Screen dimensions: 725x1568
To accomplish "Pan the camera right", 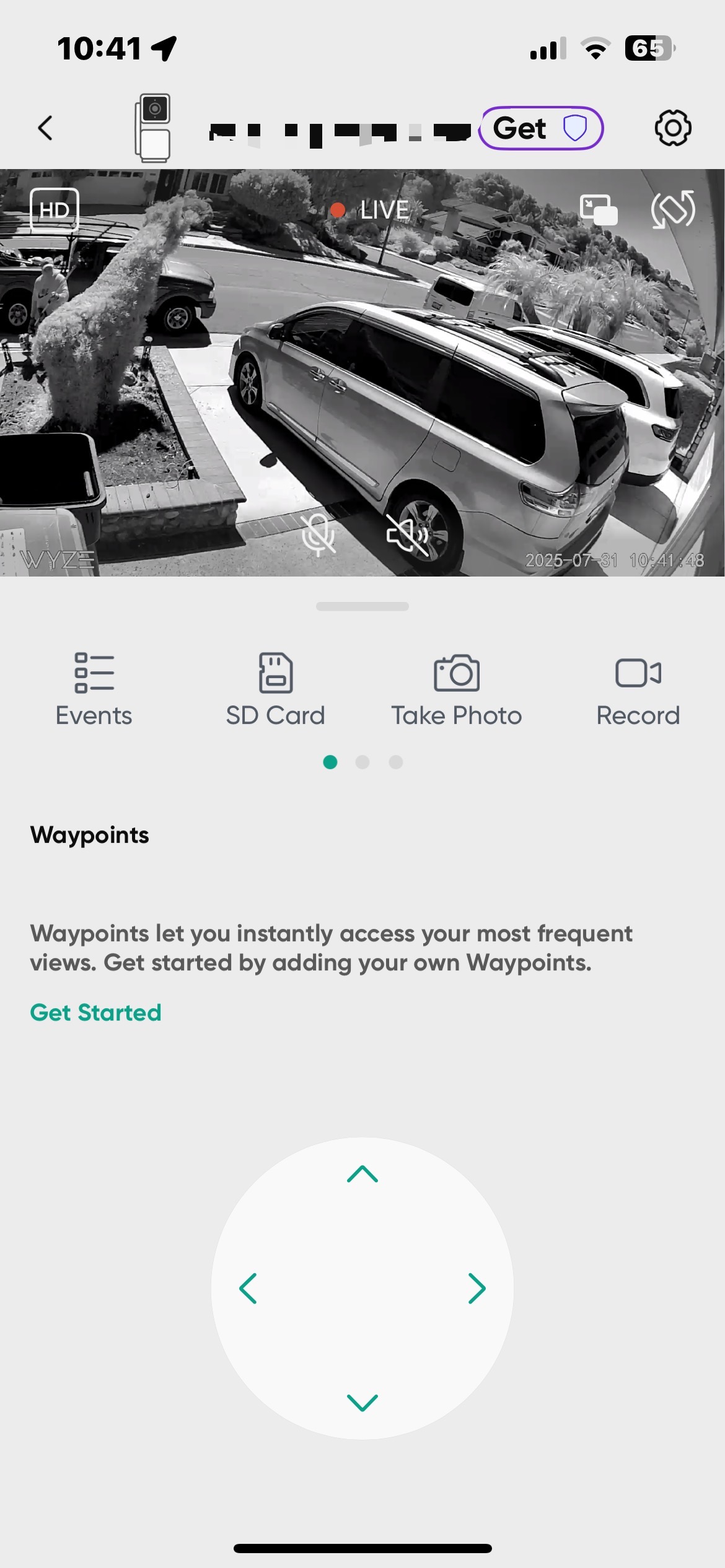I will (x=477, y=1289).
